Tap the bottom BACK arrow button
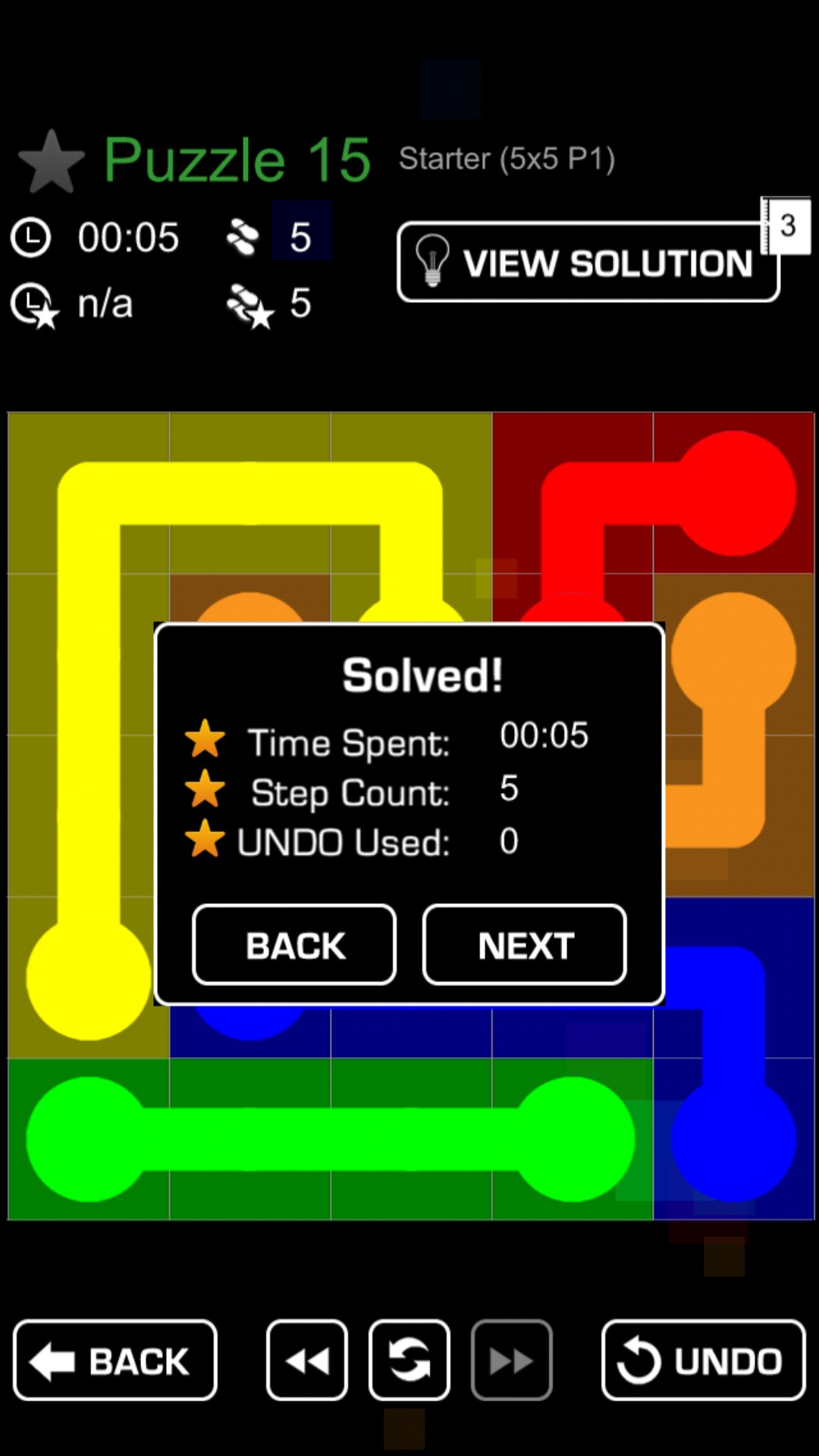 115,1360
